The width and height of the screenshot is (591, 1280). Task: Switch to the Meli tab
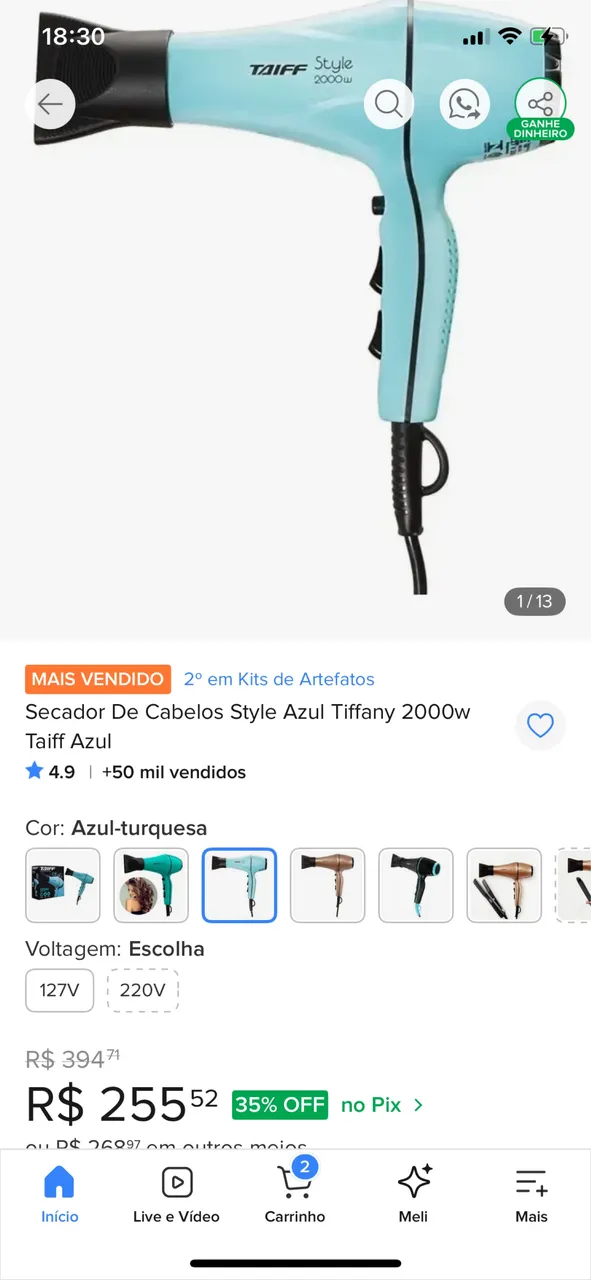413,1195
